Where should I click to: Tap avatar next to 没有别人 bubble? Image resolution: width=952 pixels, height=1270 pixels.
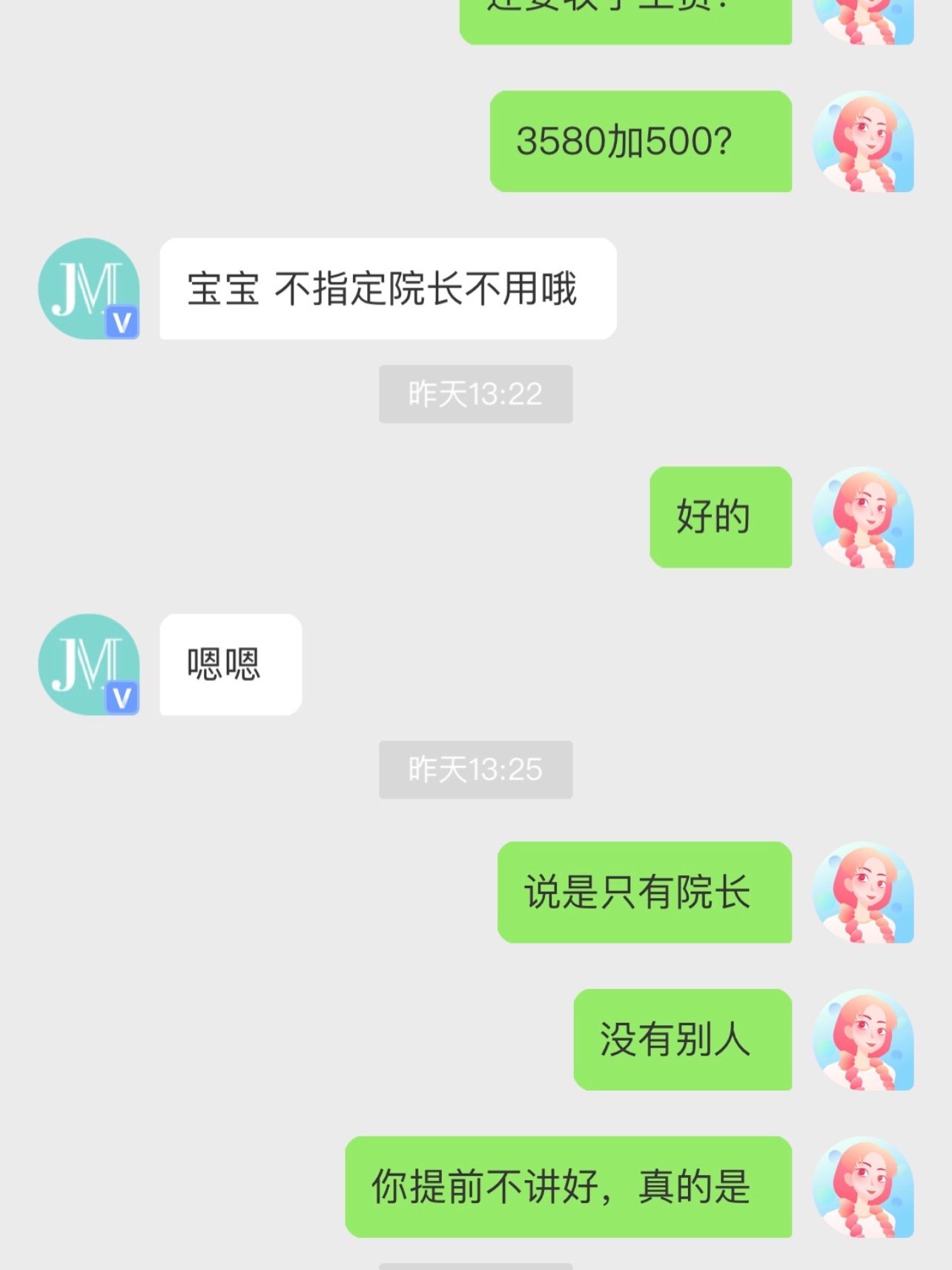[863, 1039]
